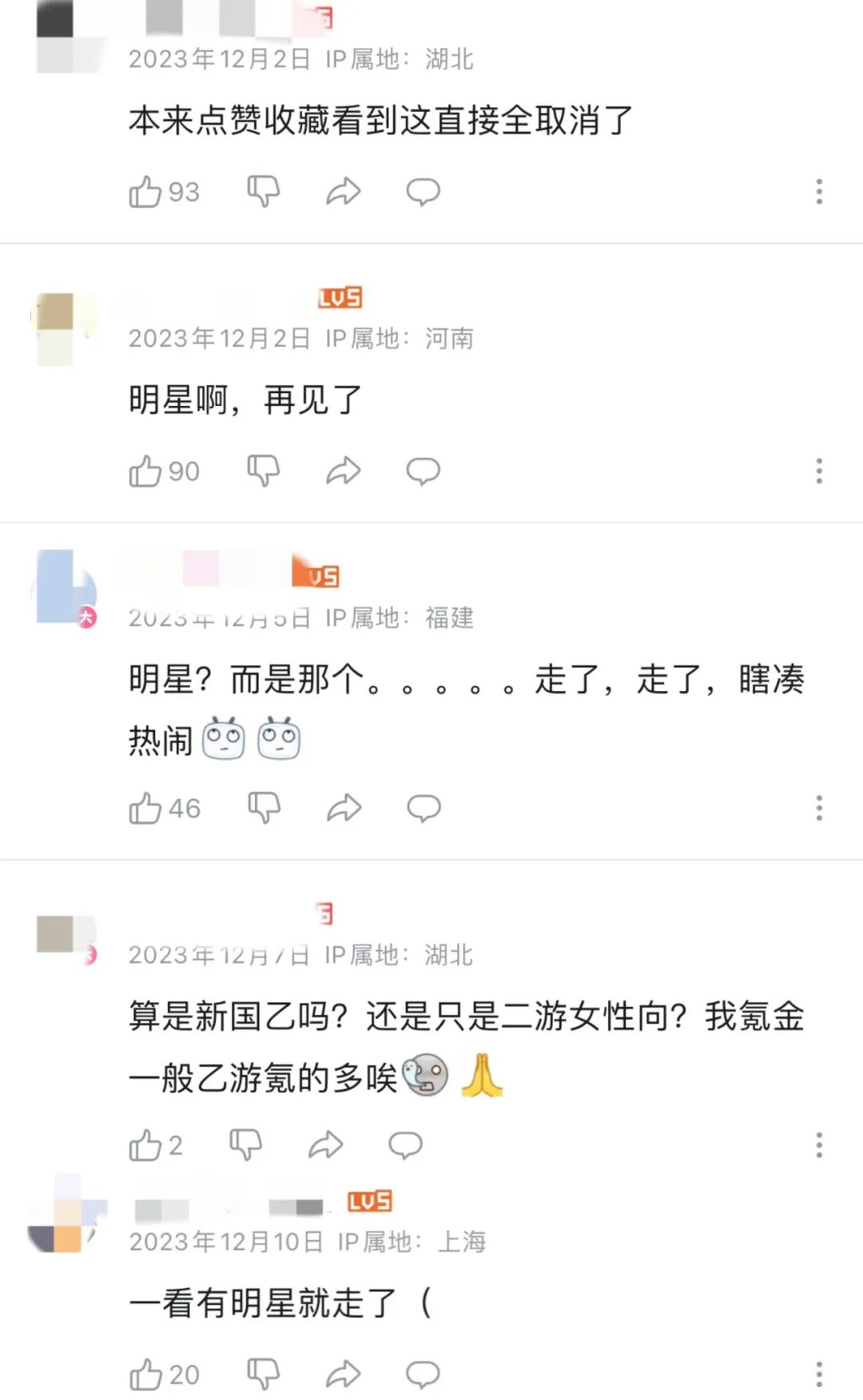
Task: Reply to the comment '算是新国乙吗？'
Action: coord(405,1146)
